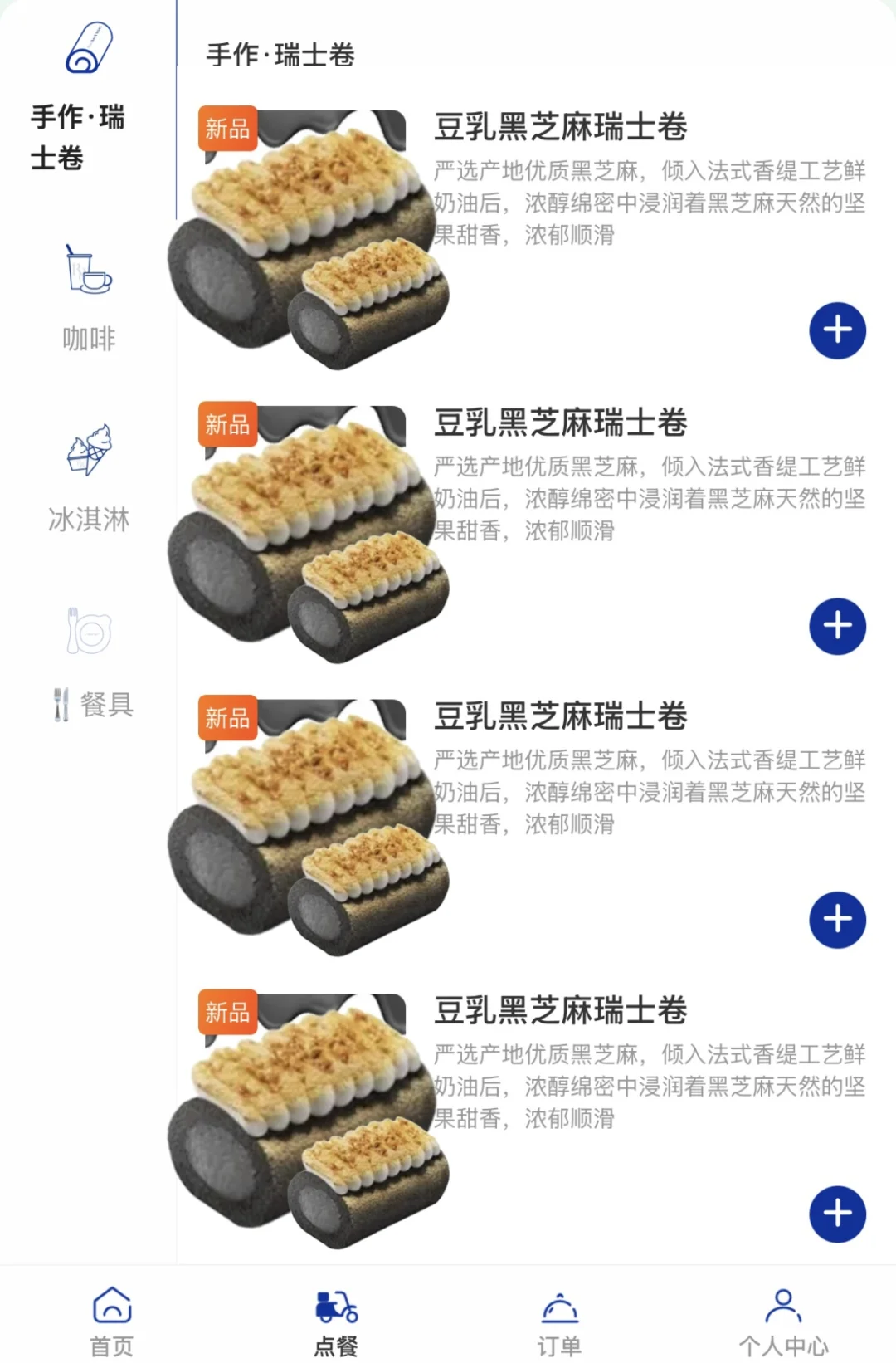Viewport: 896px width, 1363px height.
Task: Open the 订单 orders icon
Action: (x=558, y=1307)
